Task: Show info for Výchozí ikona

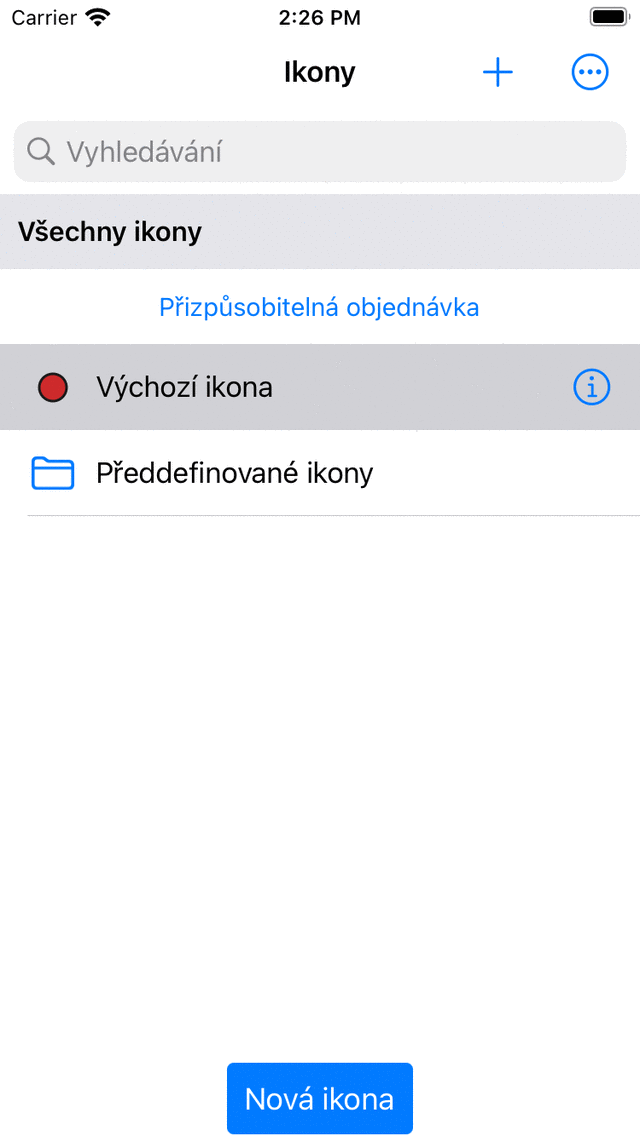Action: coord(591,387)
